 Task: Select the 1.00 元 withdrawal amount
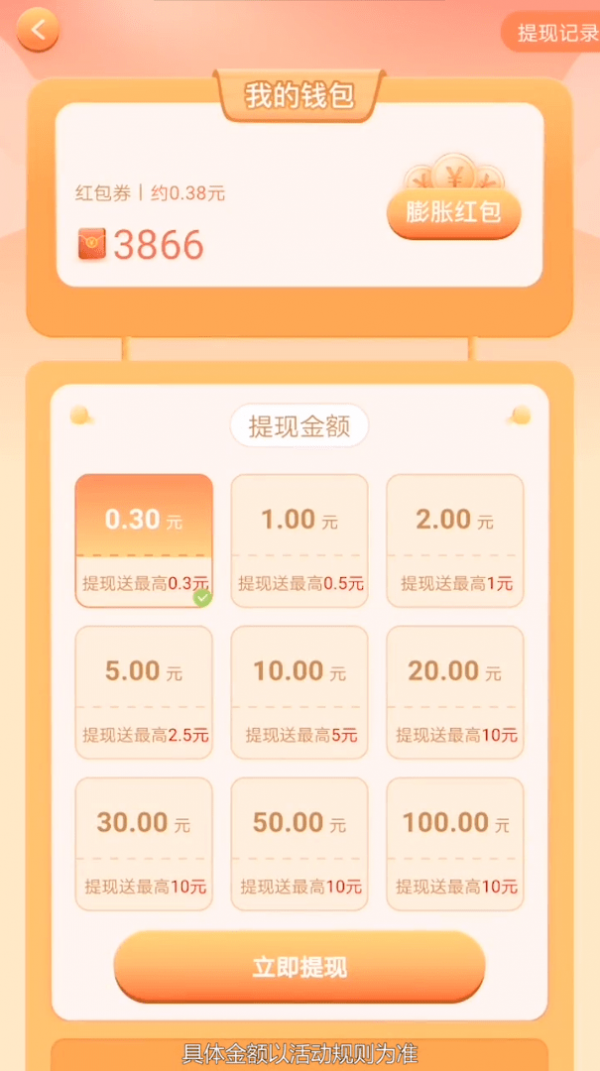coord(299,540)
